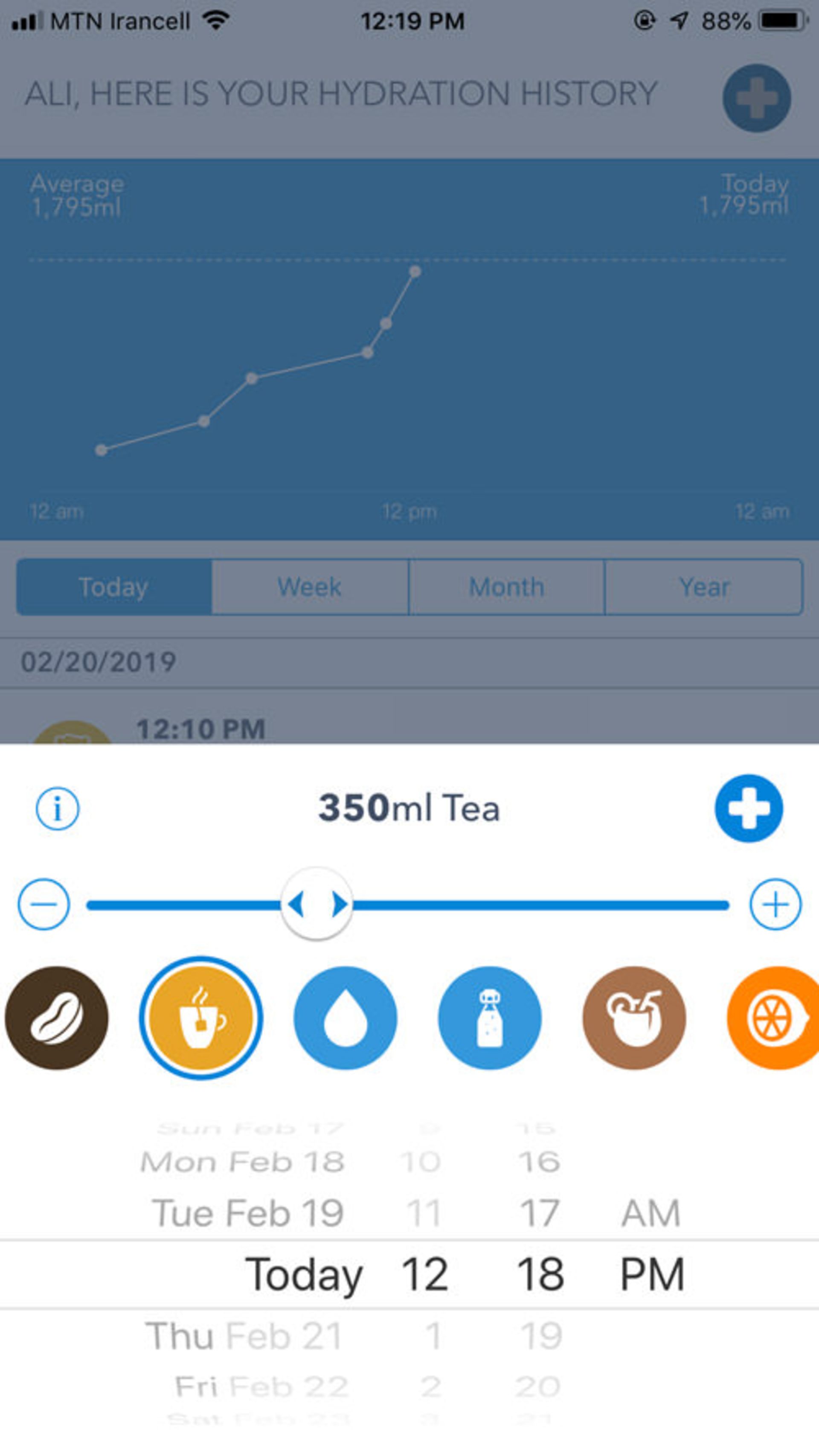Open the info icon for this drink
819x1456 pixels.
coord(57,808)
